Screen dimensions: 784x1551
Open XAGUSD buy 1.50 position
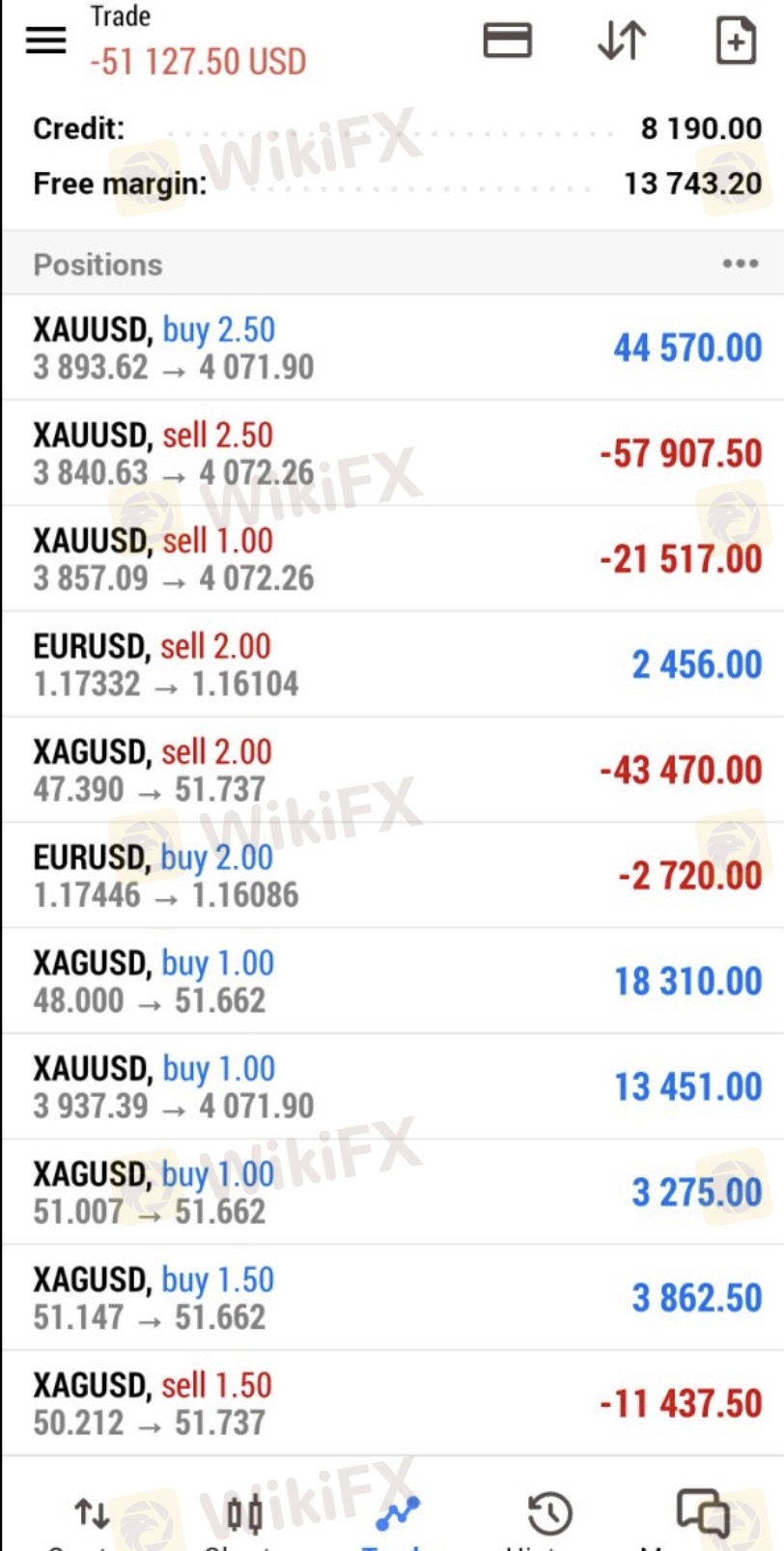tap(392, 1297)
